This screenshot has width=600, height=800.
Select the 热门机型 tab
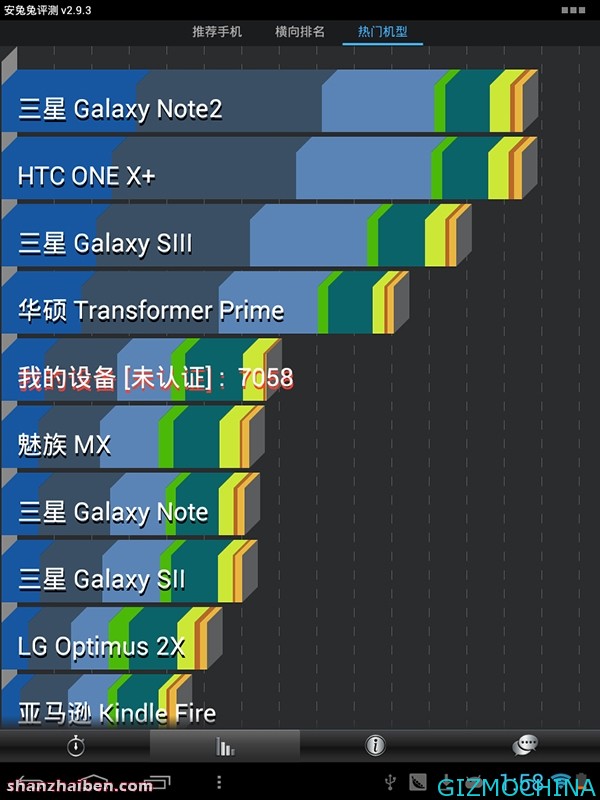click(382, 32)
